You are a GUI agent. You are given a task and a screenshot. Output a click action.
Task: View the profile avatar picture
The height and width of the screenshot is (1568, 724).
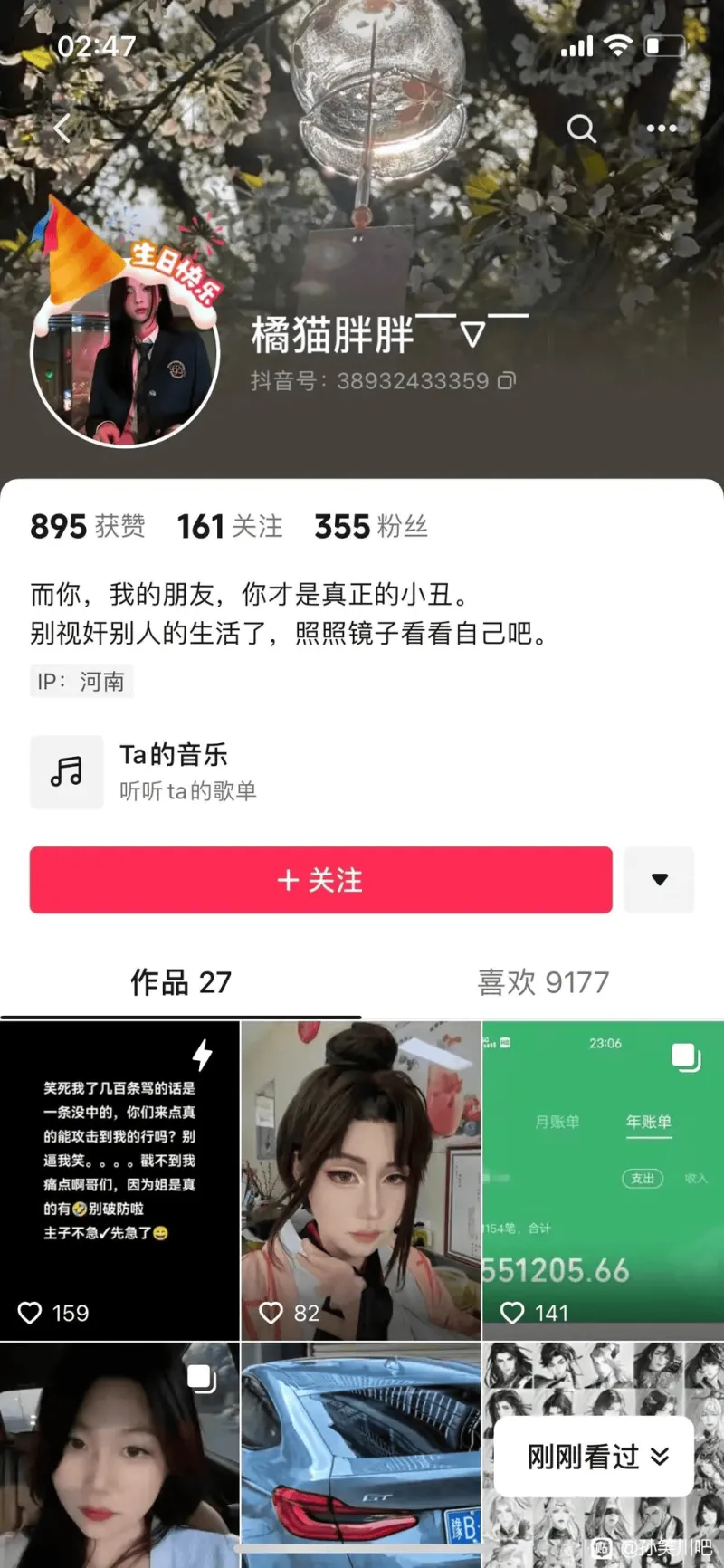[x=125, y=351]
